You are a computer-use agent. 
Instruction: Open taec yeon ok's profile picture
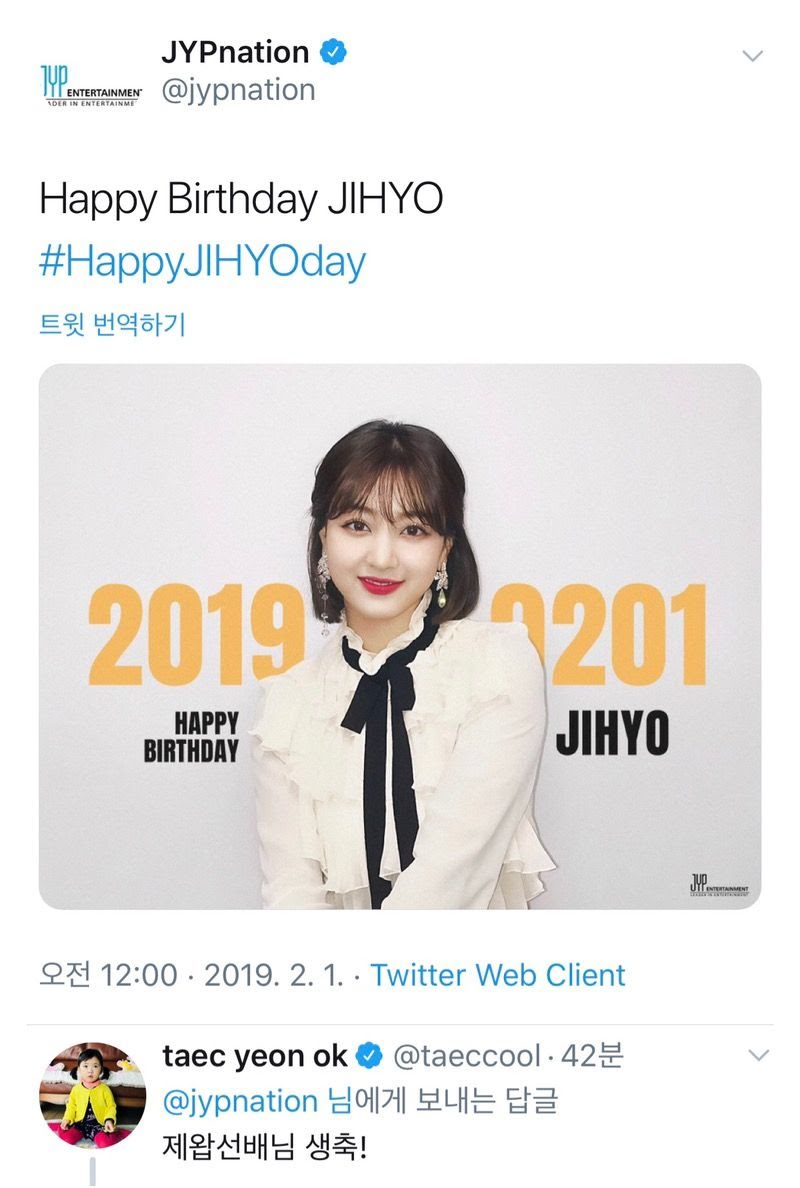pyautogui.click(x=91, y=1094)
